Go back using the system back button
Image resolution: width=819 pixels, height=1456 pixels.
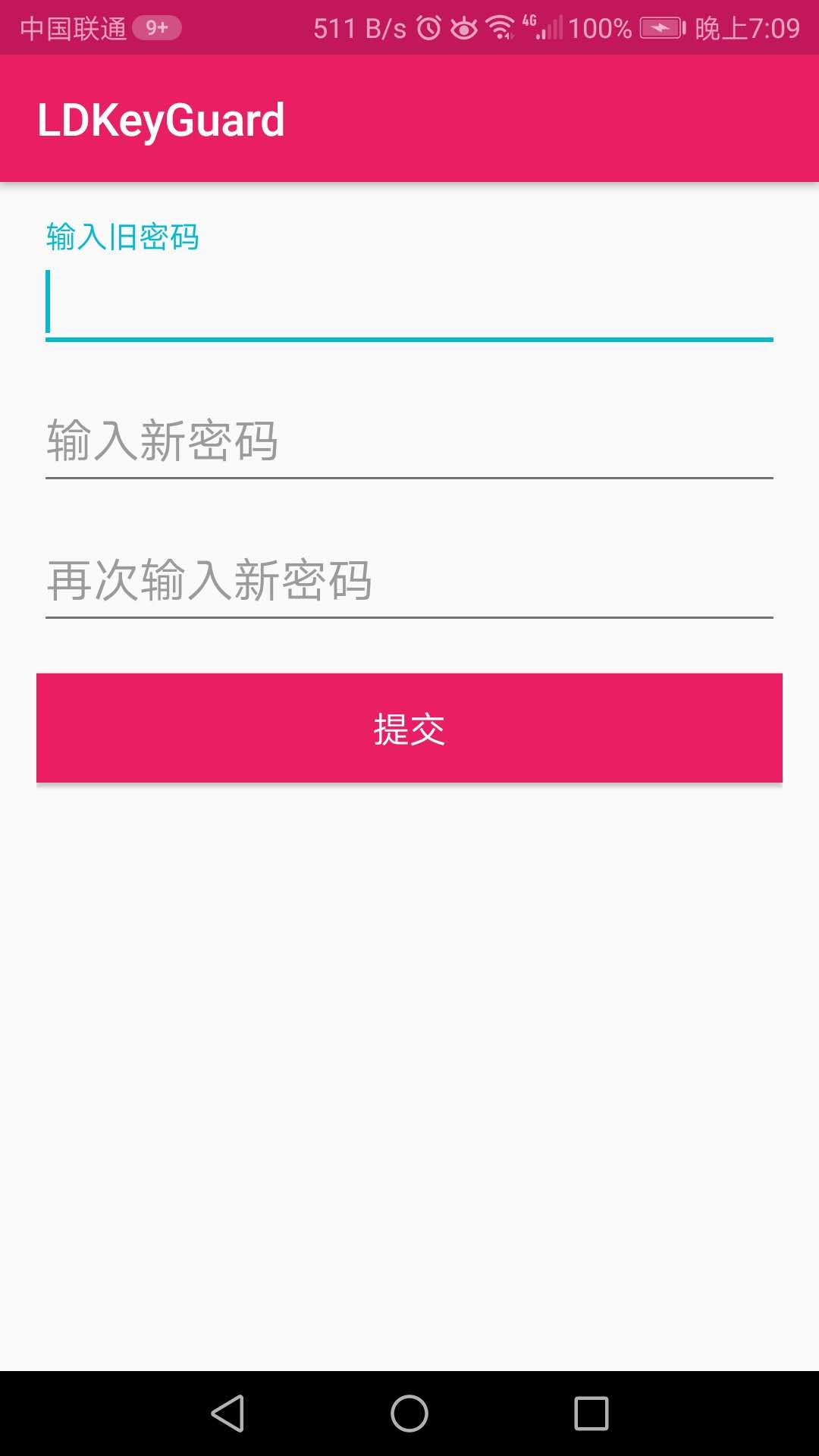coord(227,1414)
